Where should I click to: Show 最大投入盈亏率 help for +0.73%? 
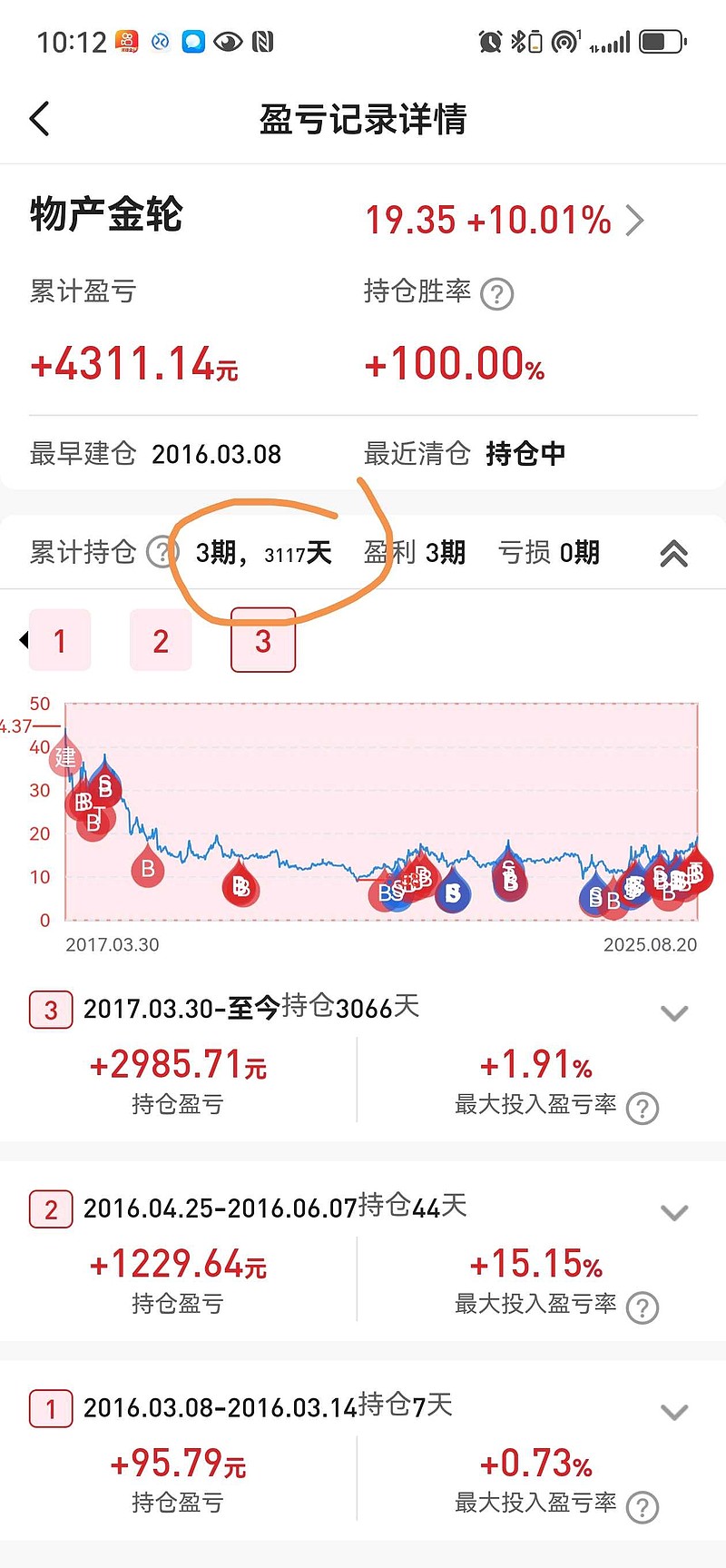coord(643,1507)
